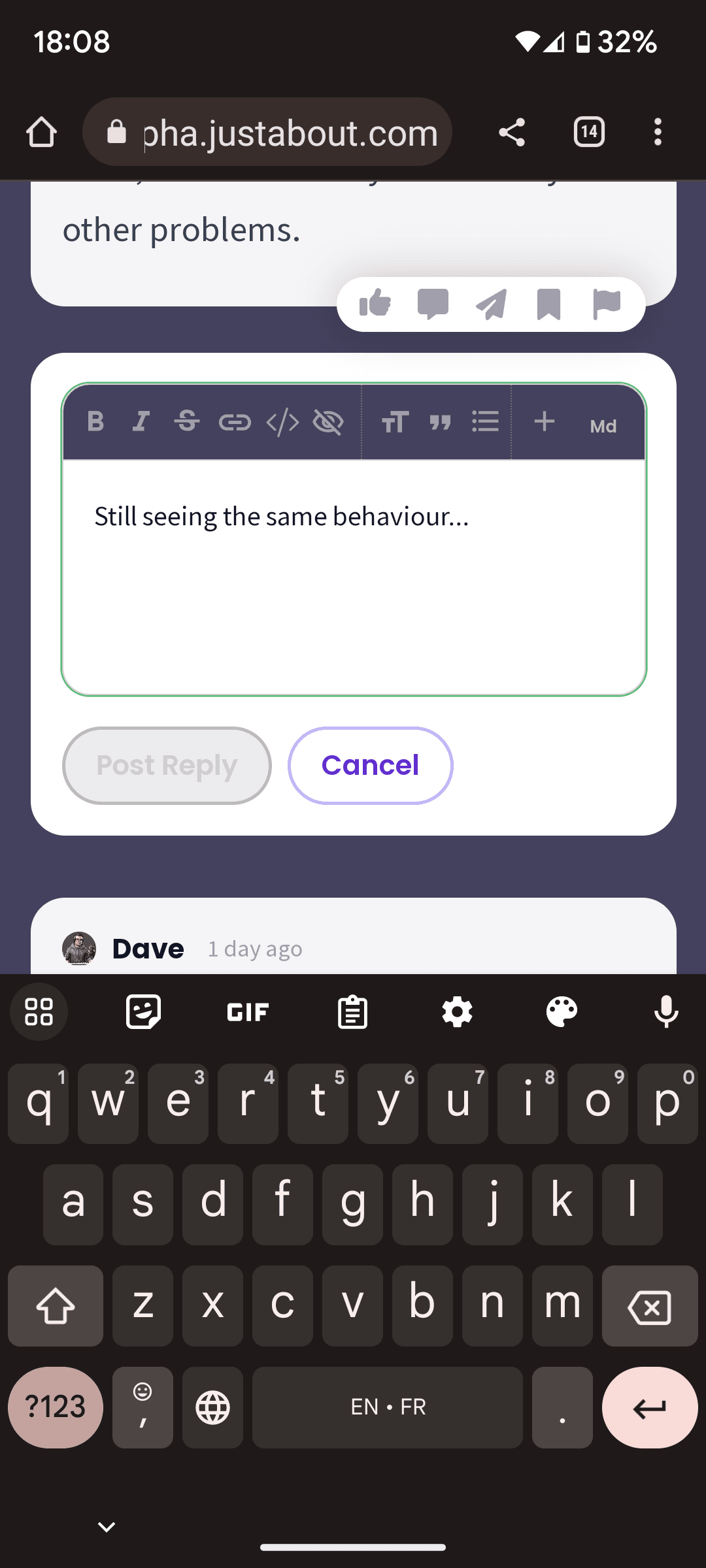Viewport: 706px width, 1568px height.
Task: Open the browser overflow menu
Action: coord(658,133)
